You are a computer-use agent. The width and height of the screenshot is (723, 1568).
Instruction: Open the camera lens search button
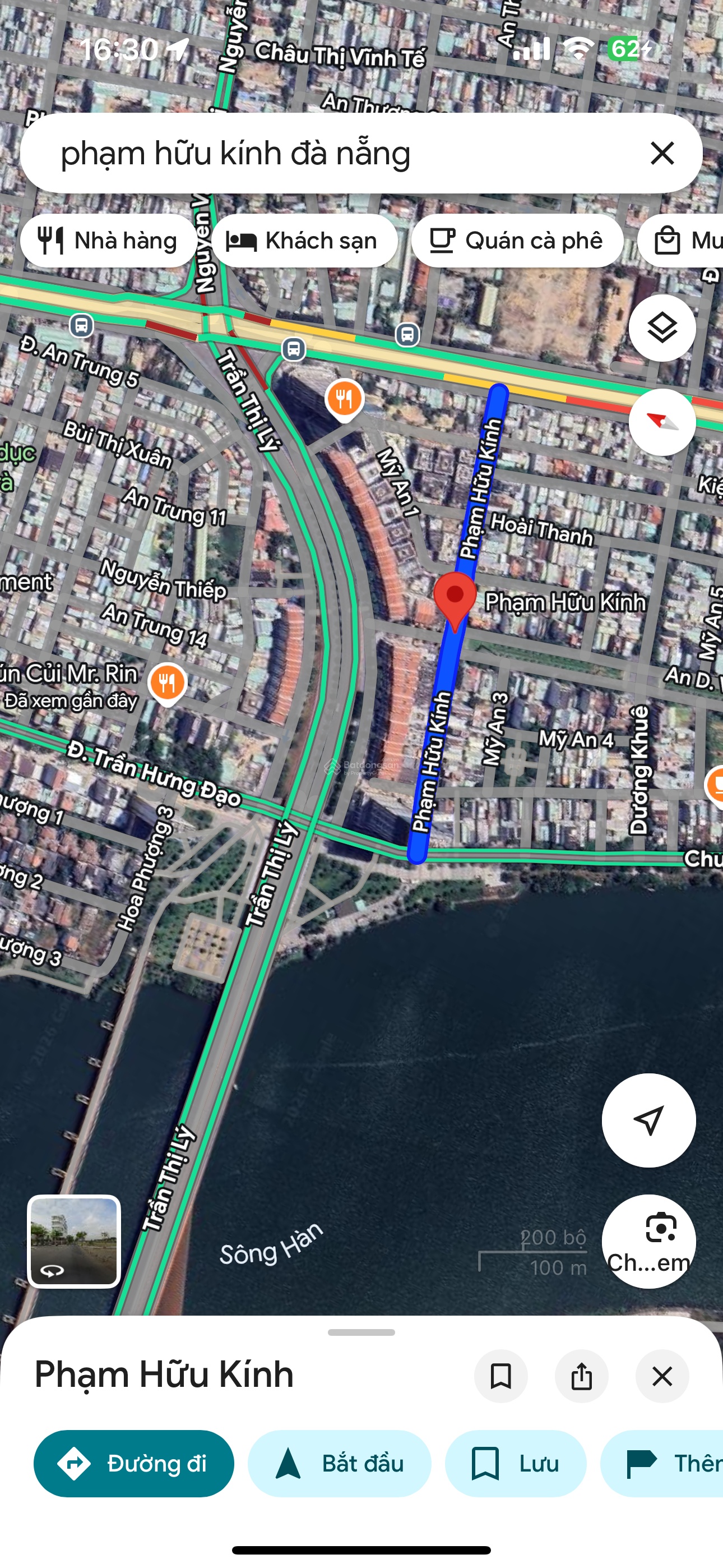648,1240
